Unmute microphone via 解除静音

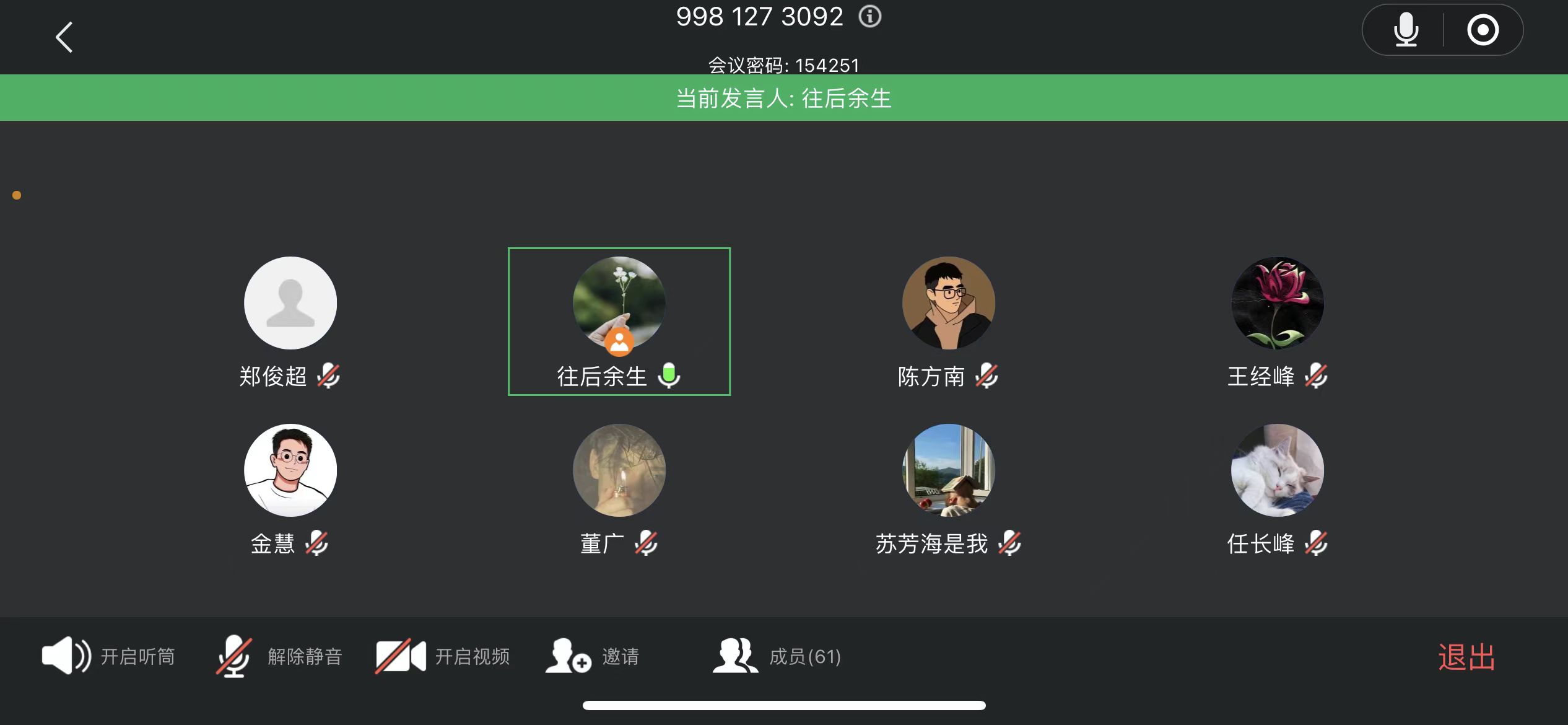point(279,656)
